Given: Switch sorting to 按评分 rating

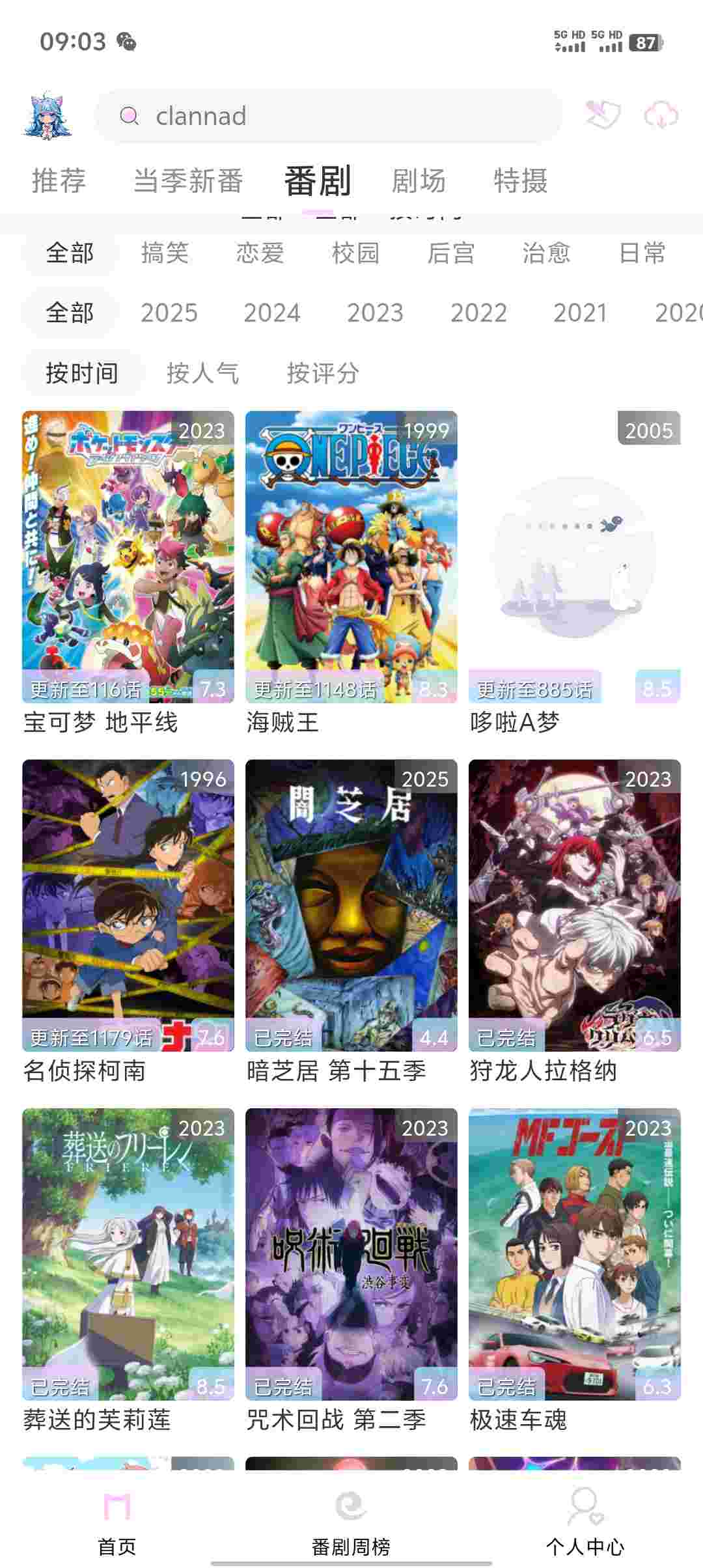Looking at the screenshot, I should click(323, 373).
